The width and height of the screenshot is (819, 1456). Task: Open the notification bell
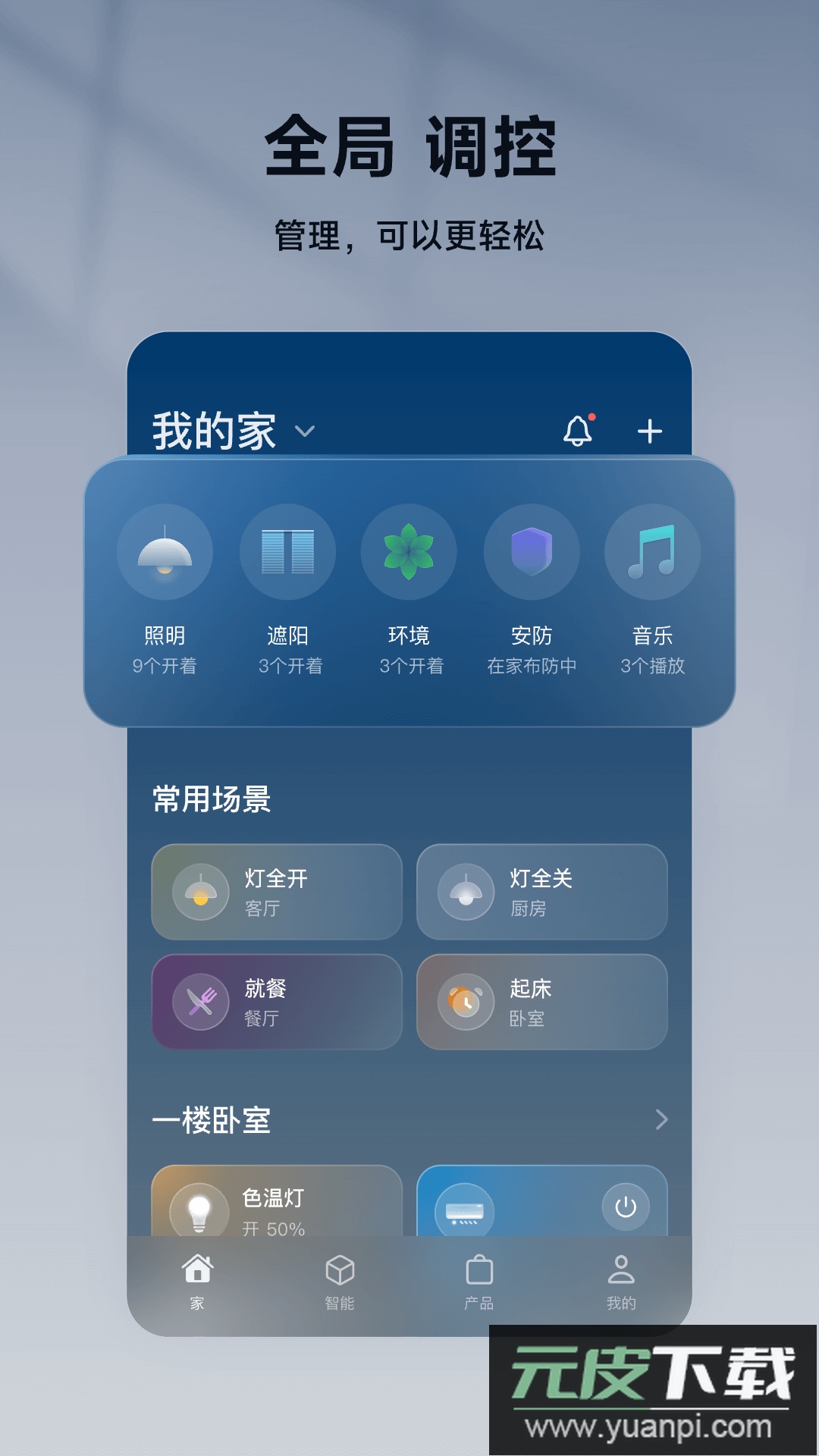coord(579,431)
